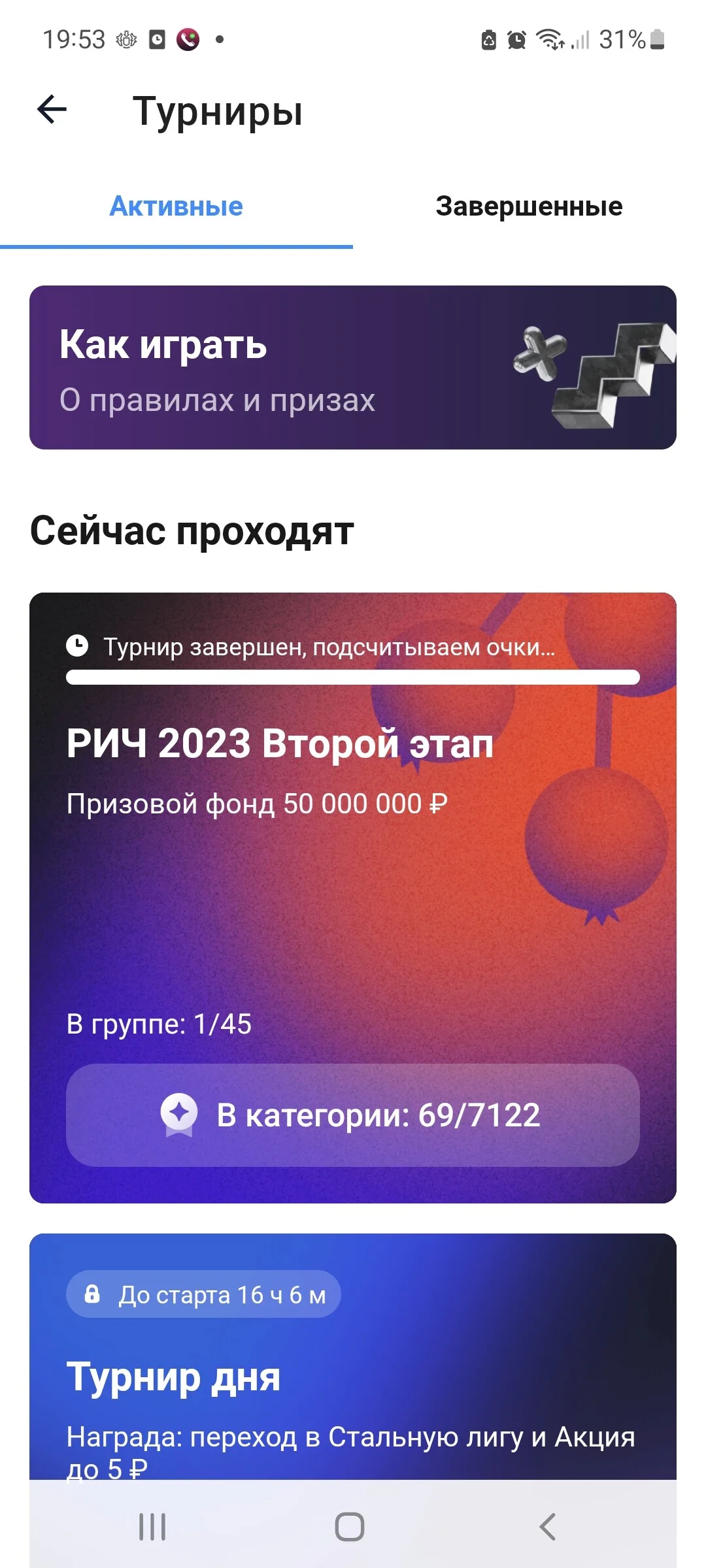Go back using the top arrow
Viewport: 706px width, 1568px height.
pos(52,109)
